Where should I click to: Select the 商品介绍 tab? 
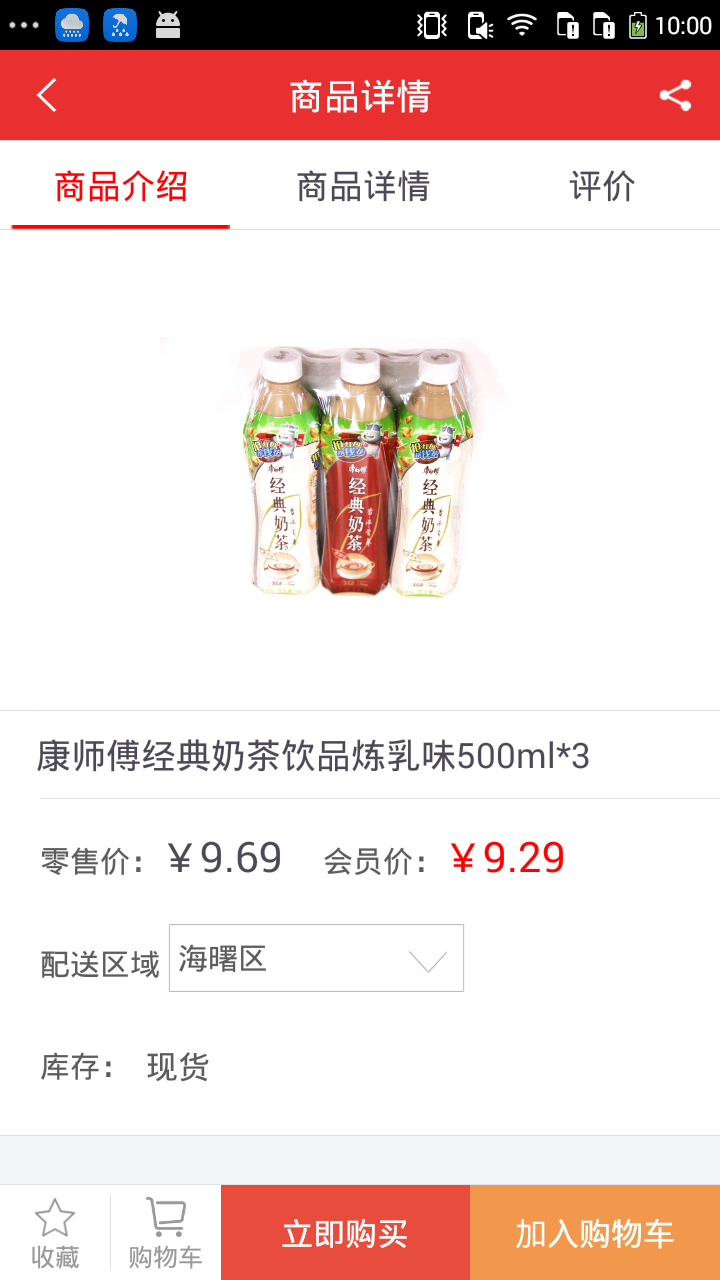click(x=121, y=186)
